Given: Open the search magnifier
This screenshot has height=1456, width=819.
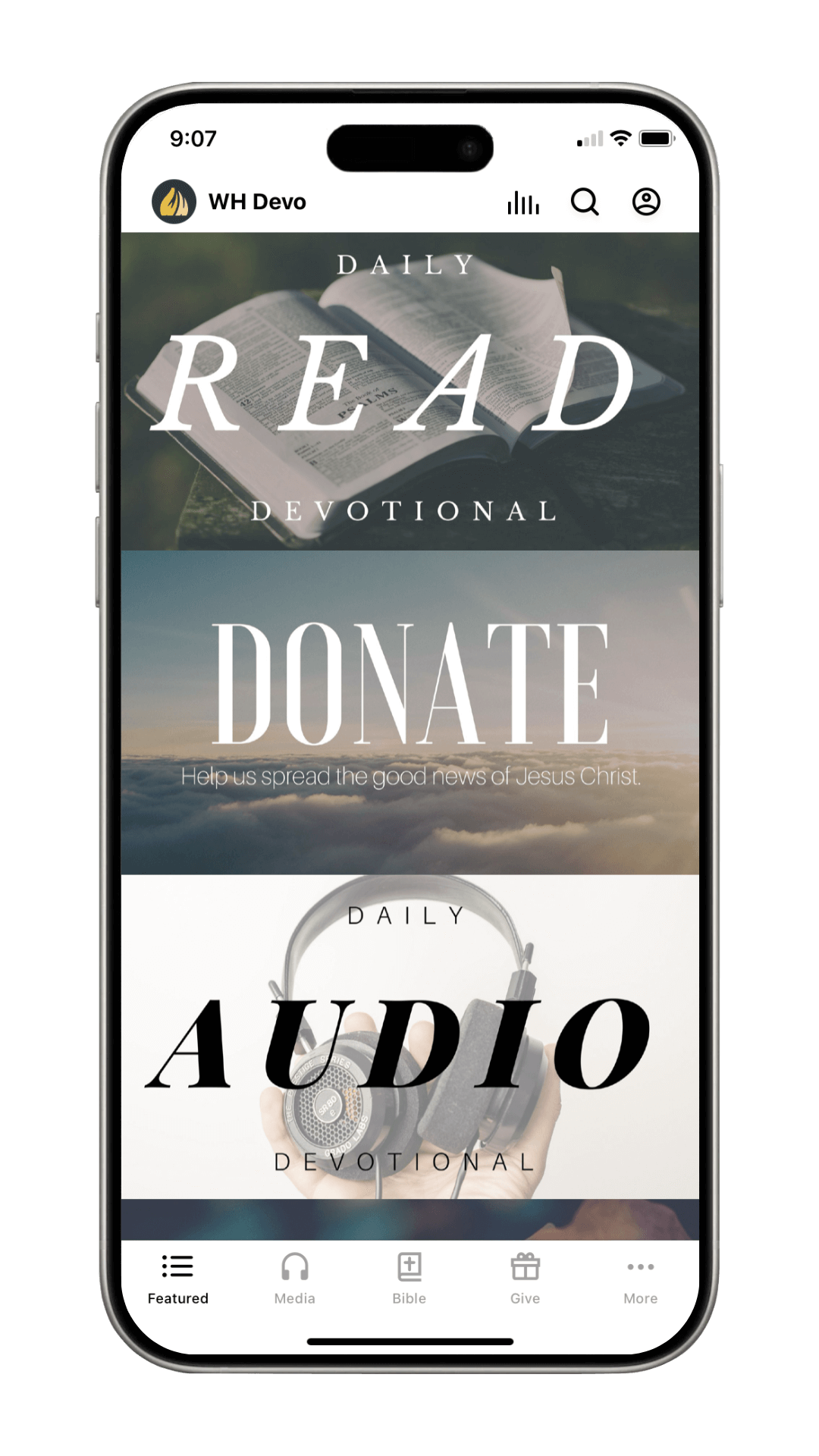Looking at the screenshot, I should [585, 202].
